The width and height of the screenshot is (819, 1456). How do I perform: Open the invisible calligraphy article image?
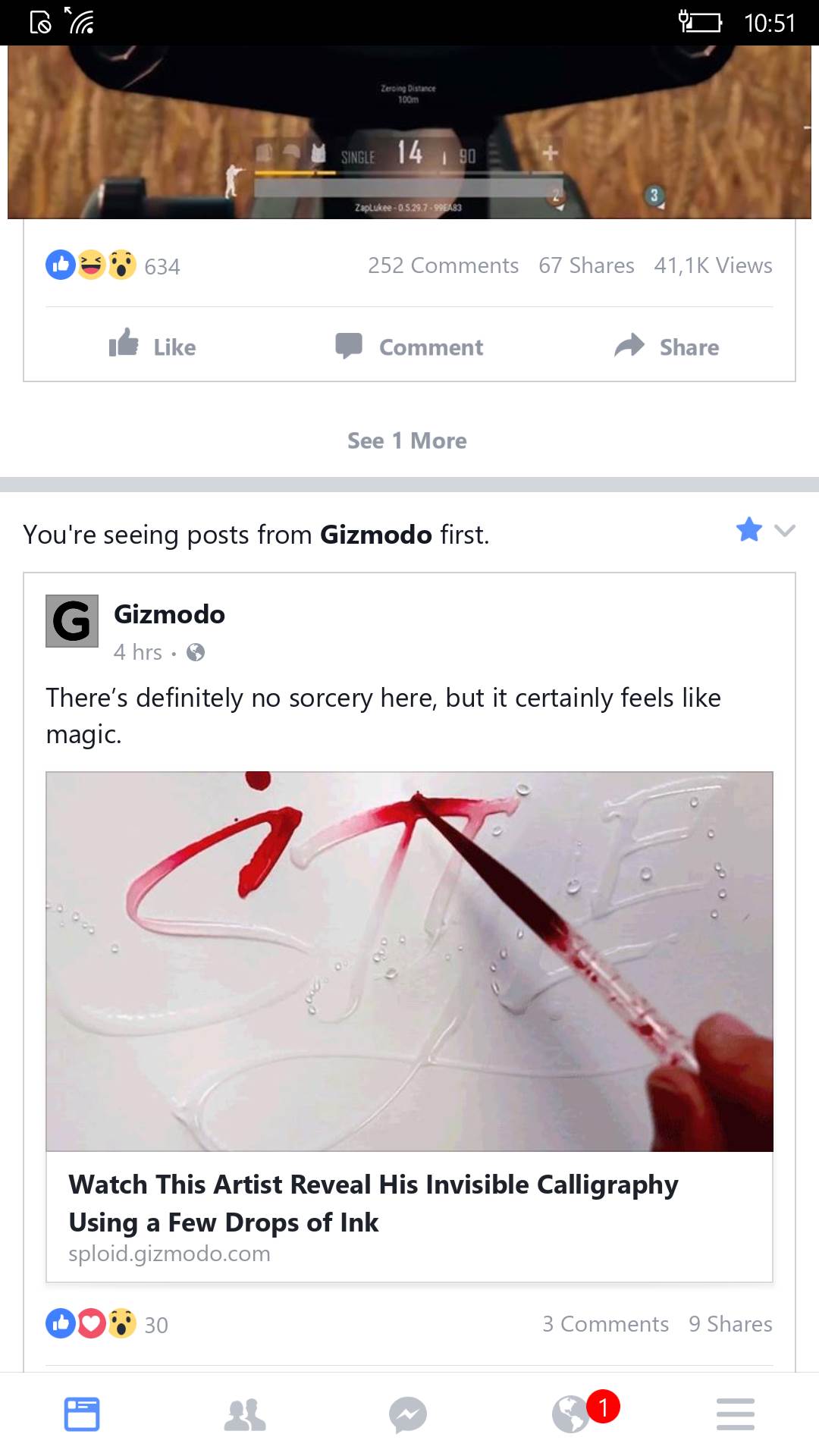(x=409, y=961)
